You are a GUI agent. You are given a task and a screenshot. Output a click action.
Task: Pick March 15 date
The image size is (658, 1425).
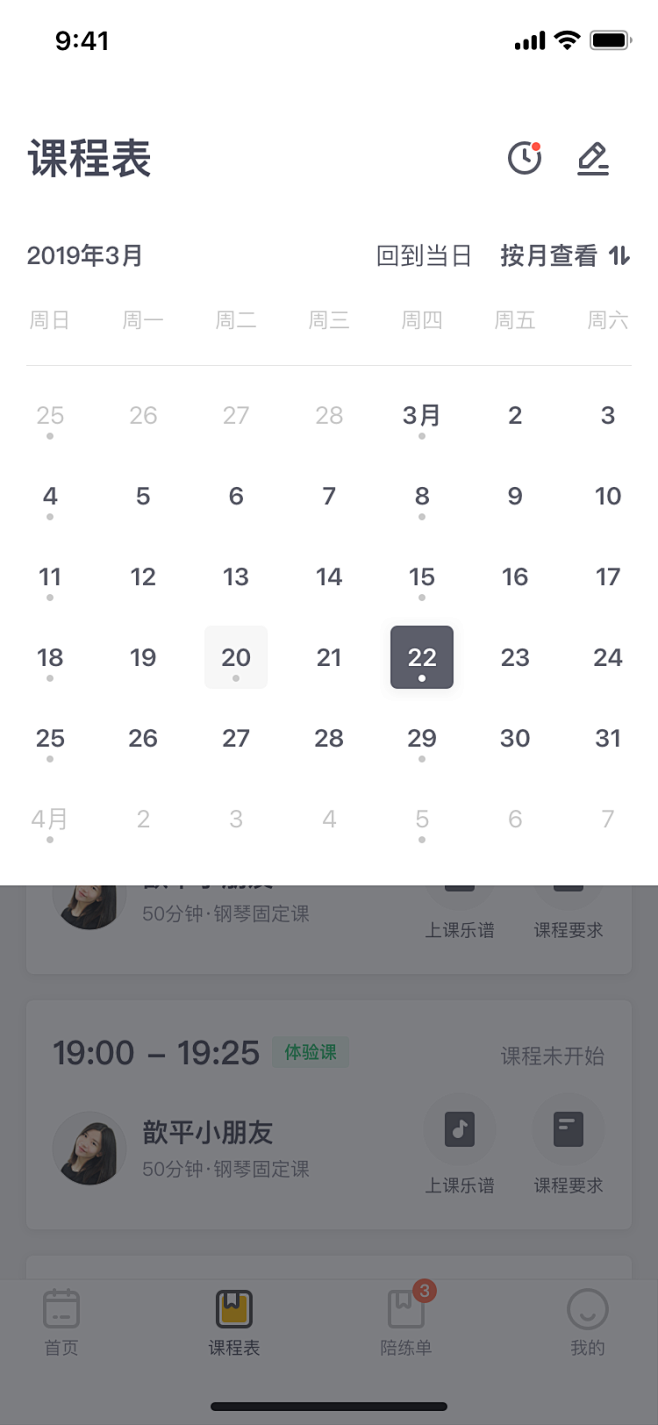click(x=422, y=577)
